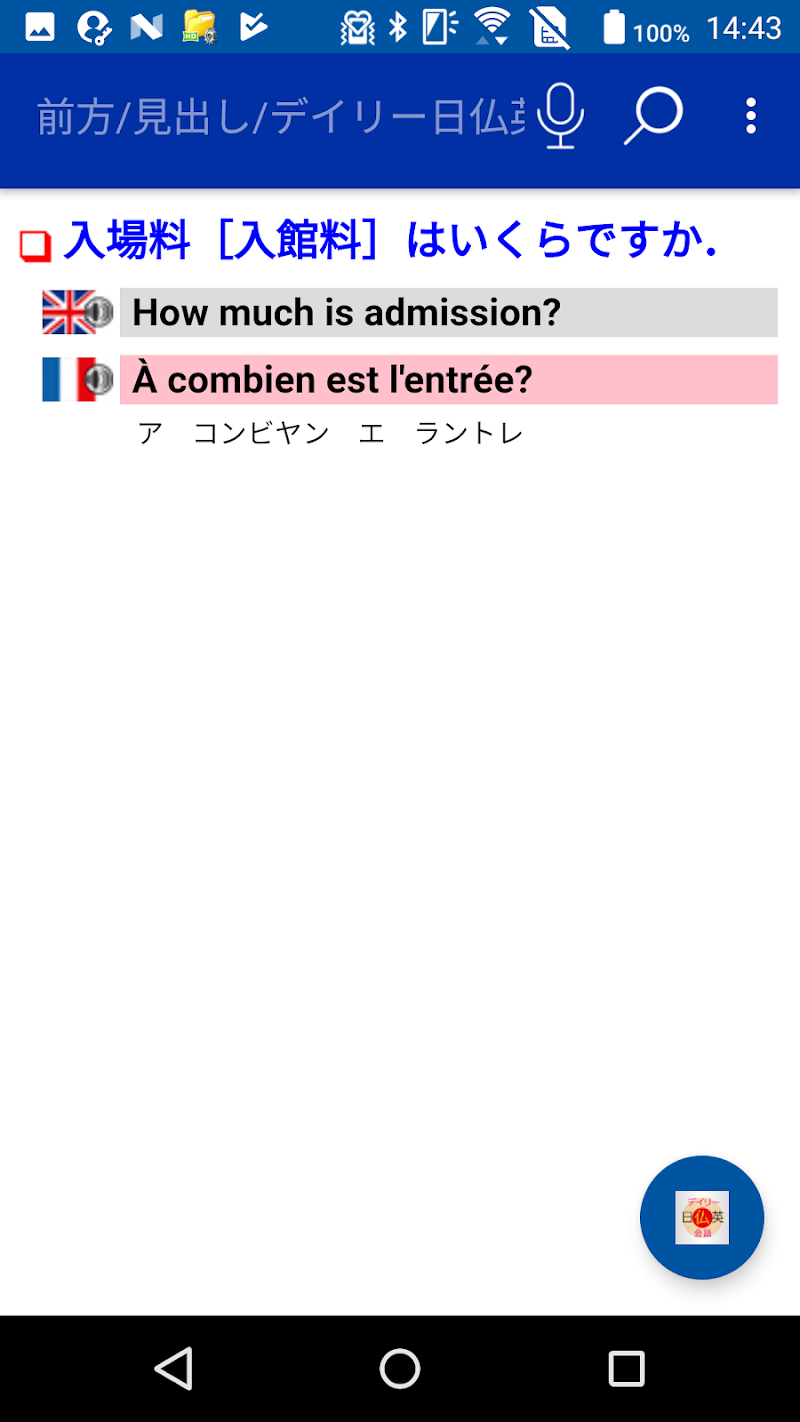The width and height of the screenshot is (800, 1422).
Task: Open the overflow menu
Action: [751, 117]
